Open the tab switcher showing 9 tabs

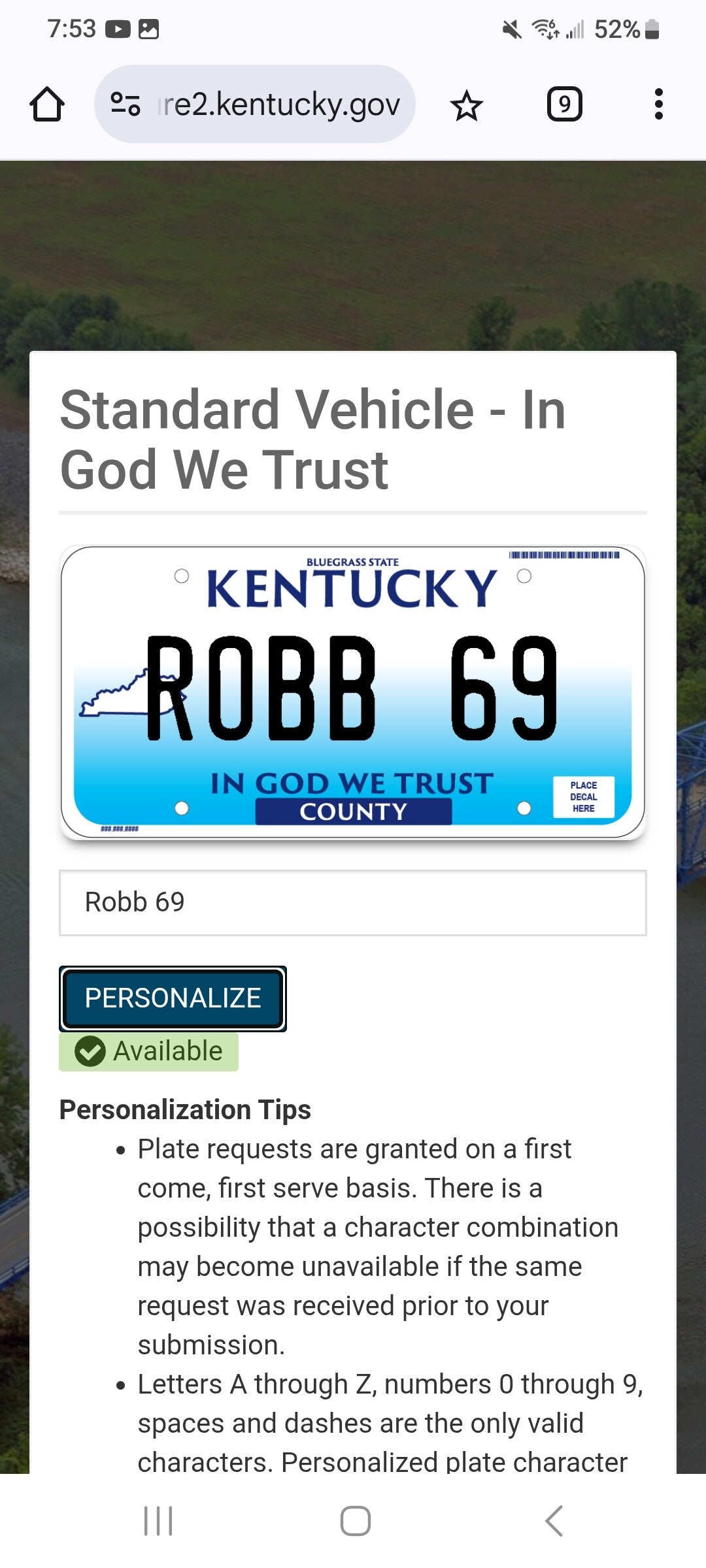[x=564, y=105]
